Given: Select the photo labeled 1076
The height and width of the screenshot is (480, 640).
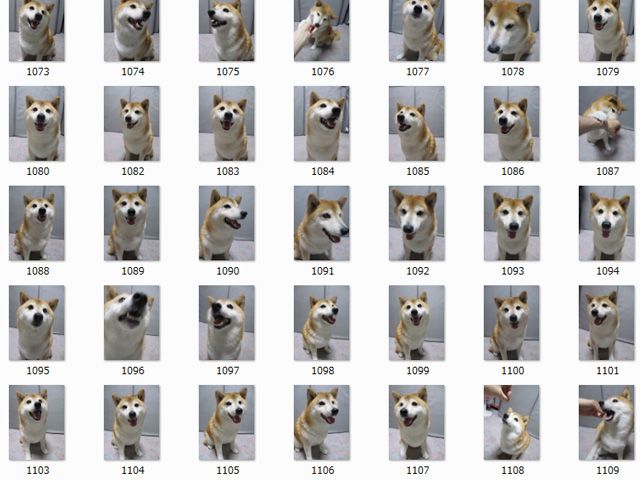Looking at the screenshot, I should (322, 30).
